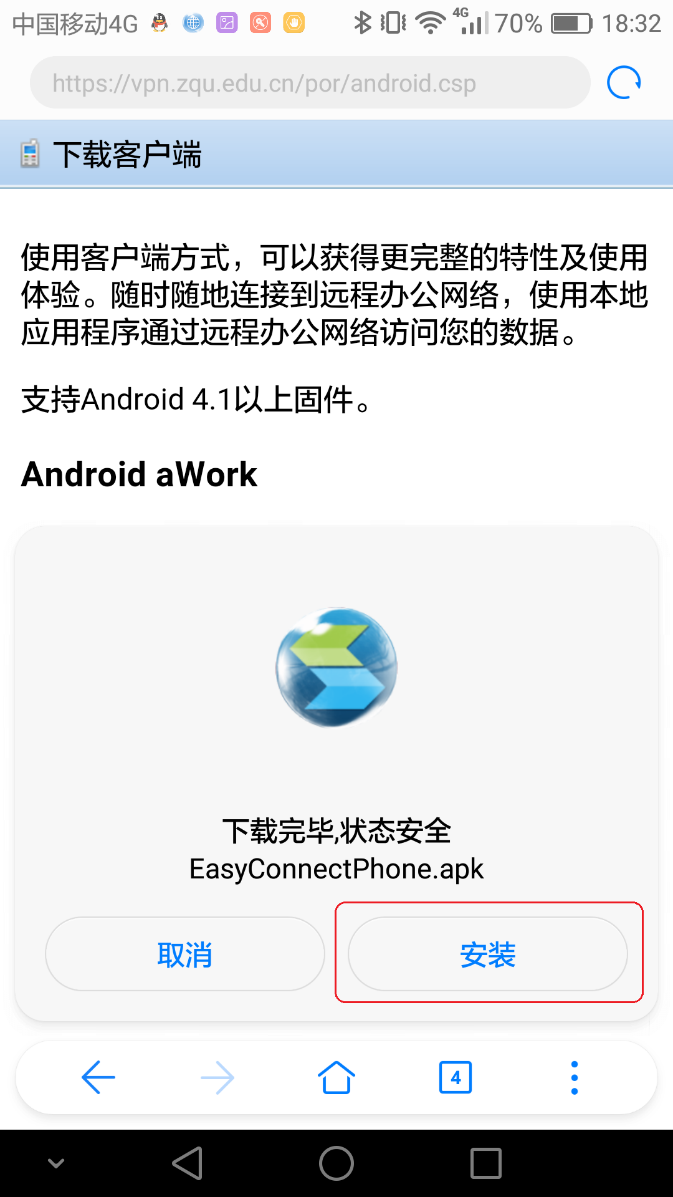Open the URL address bar
This screenshot has width=673, height=1197.
(310, 83)
